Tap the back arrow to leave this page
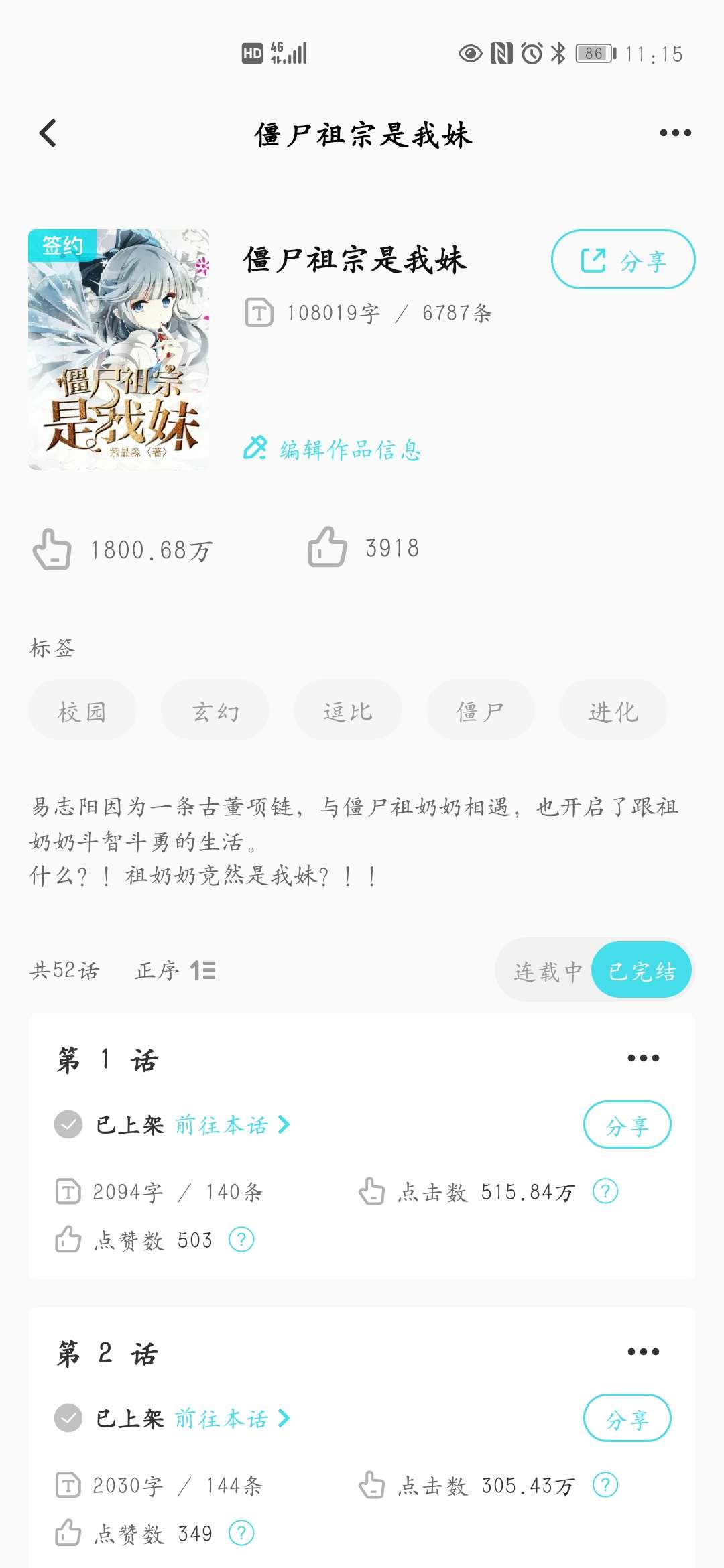724x1568 pixels. pos(48,133)
